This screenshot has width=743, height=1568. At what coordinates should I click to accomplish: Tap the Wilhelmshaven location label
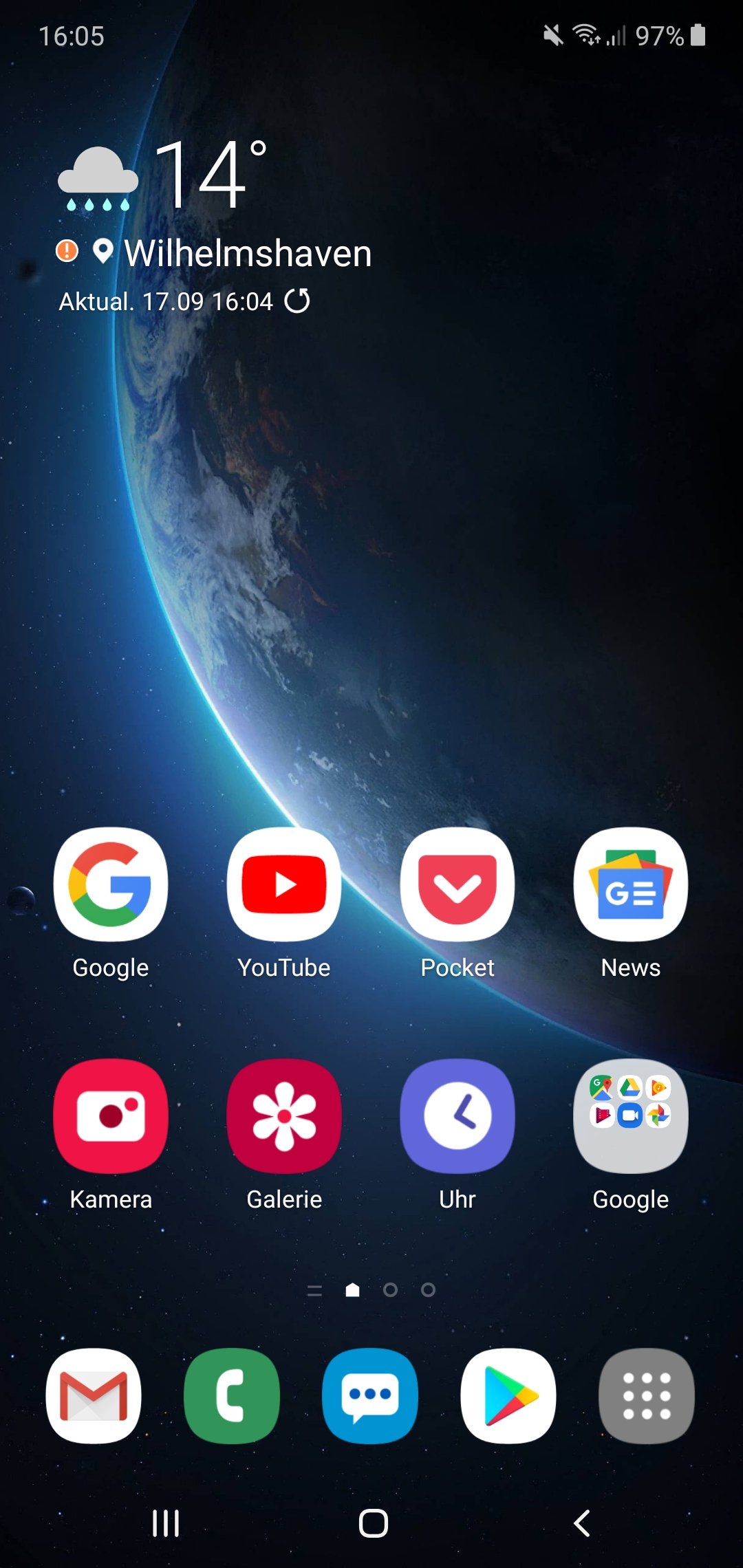(249, 253)
